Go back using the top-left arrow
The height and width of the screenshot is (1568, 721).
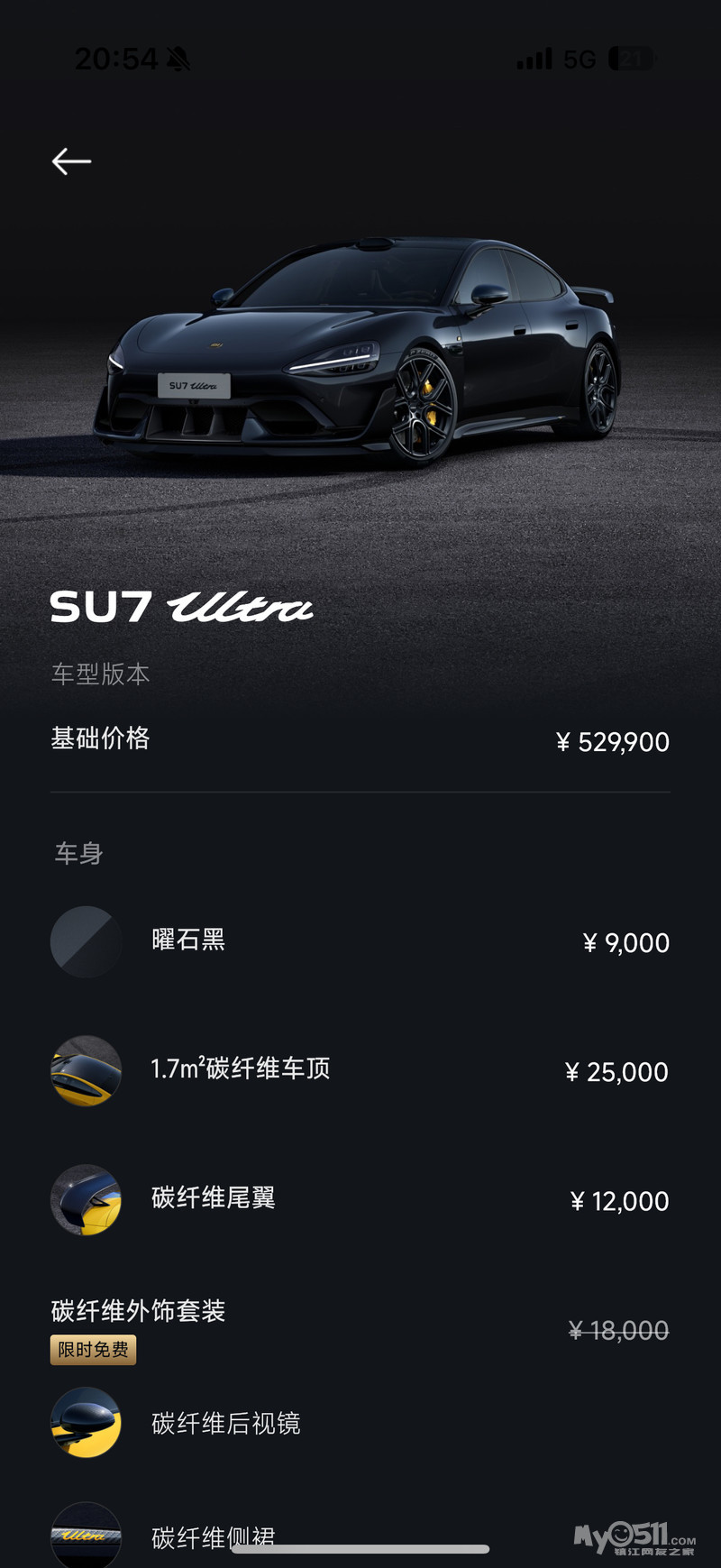(71, 161)
